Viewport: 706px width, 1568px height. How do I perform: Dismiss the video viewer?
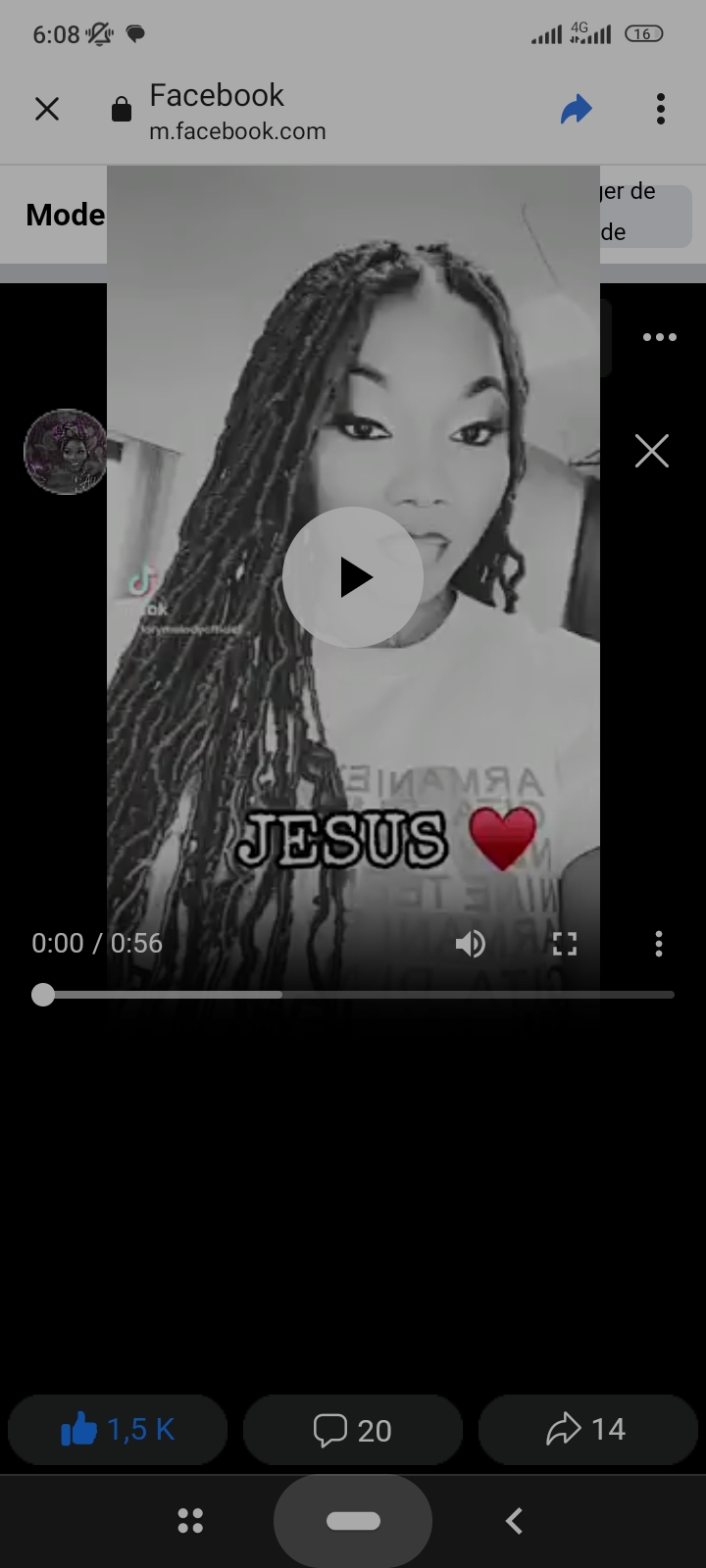point(651,451)
